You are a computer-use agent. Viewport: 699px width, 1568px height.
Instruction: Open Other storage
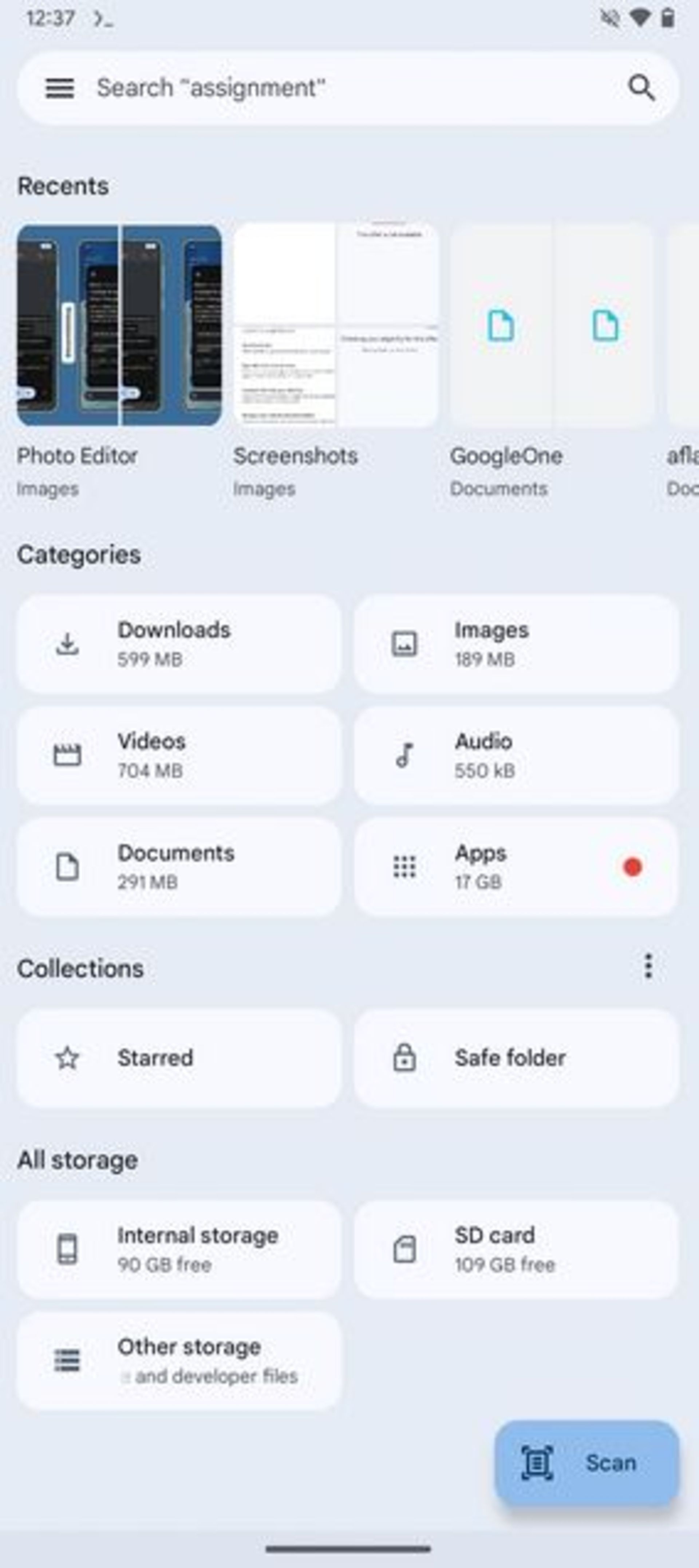click(179, 1360)
